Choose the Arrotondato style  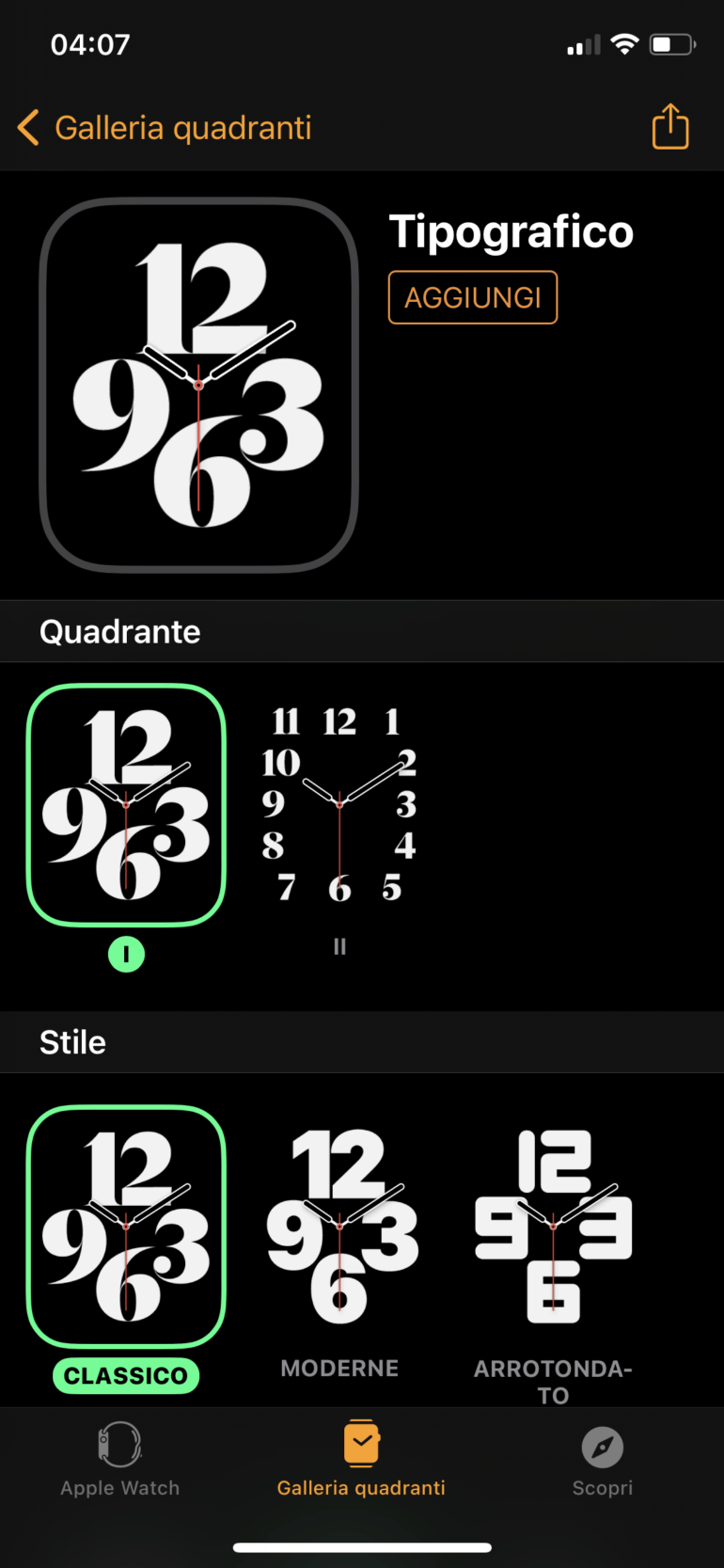click(553, 1227)
